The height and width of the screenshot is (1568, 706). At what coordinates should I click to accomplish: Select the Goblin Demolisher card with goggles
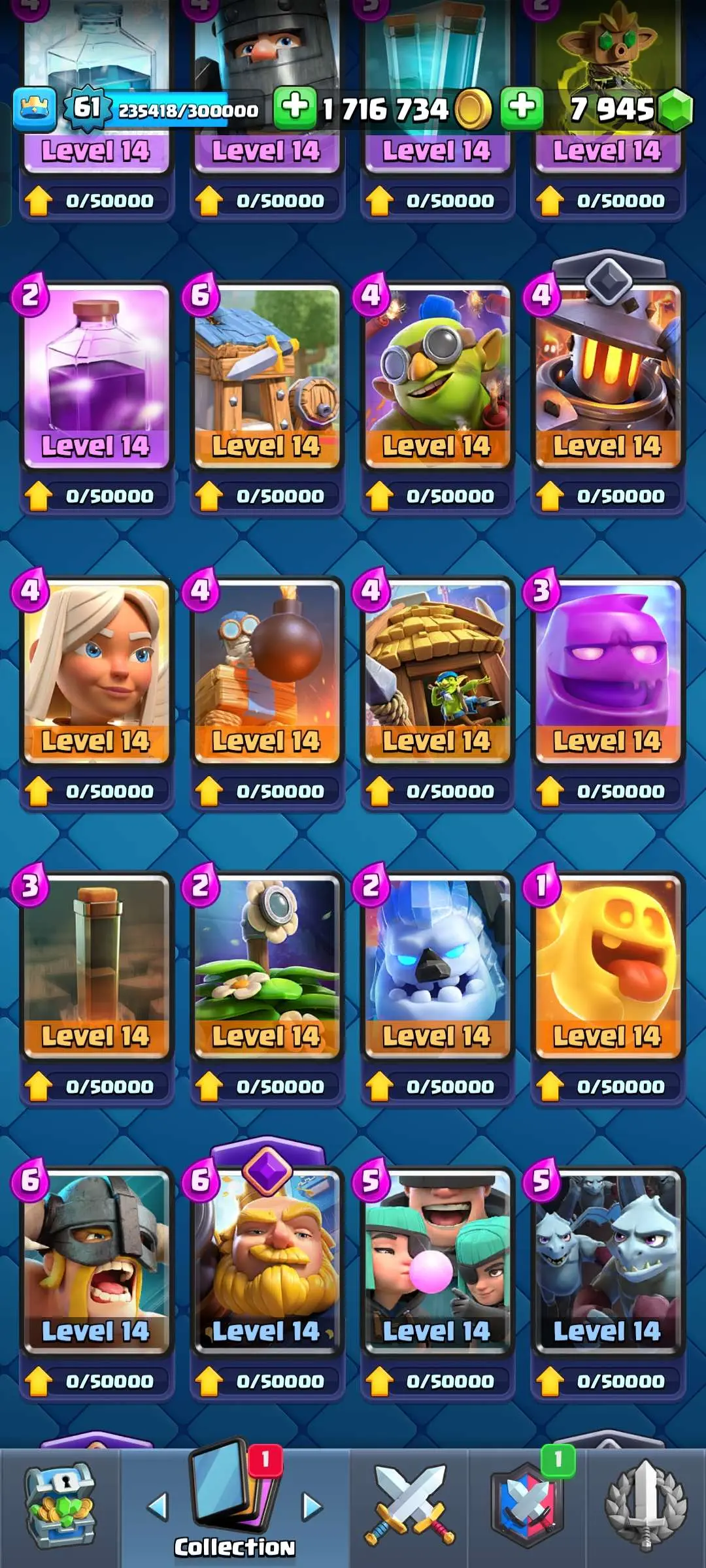tap(437, 376)
